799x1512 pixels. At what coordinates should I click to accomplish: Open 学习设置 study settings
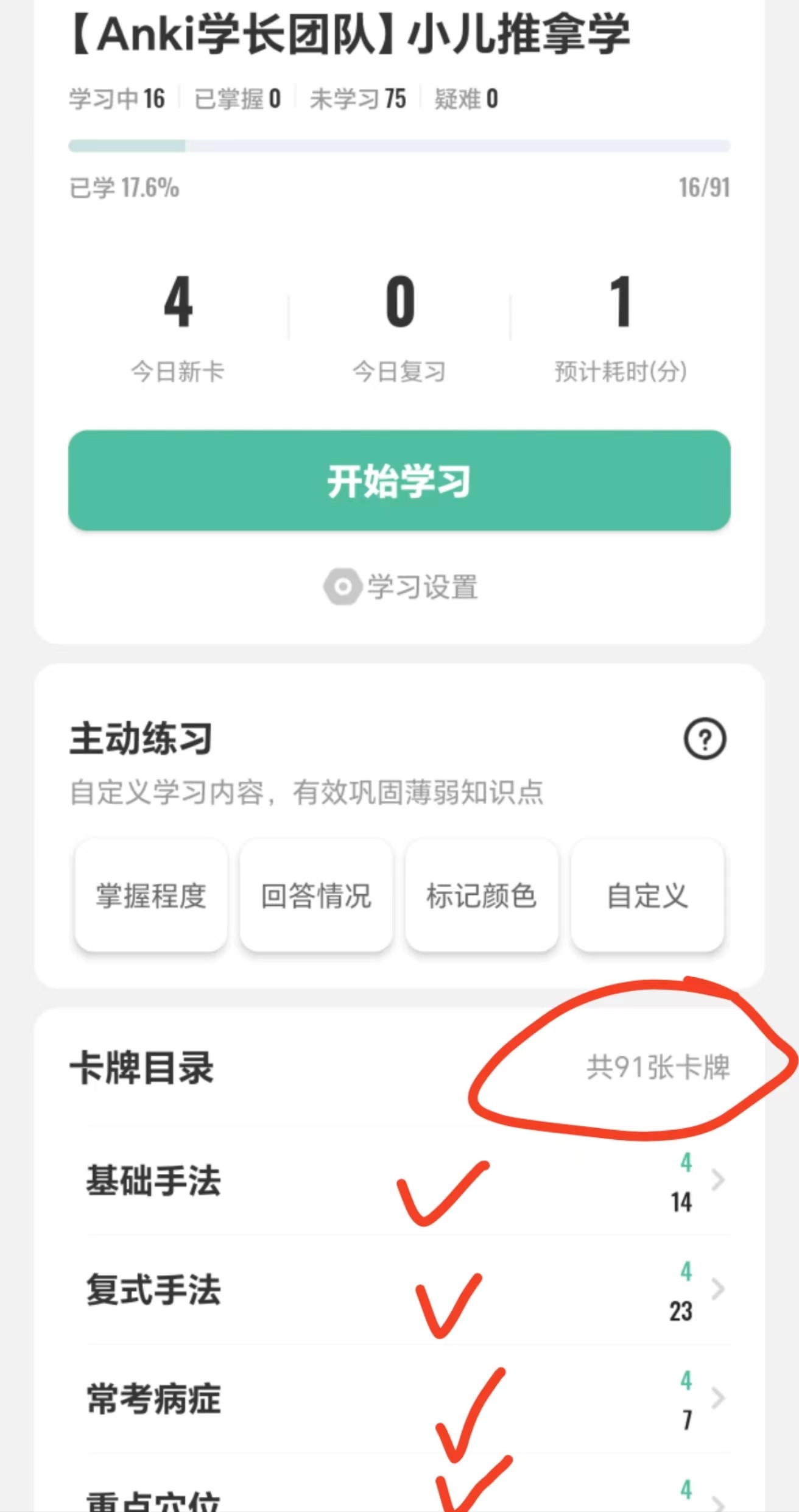[x=401, y=587]
